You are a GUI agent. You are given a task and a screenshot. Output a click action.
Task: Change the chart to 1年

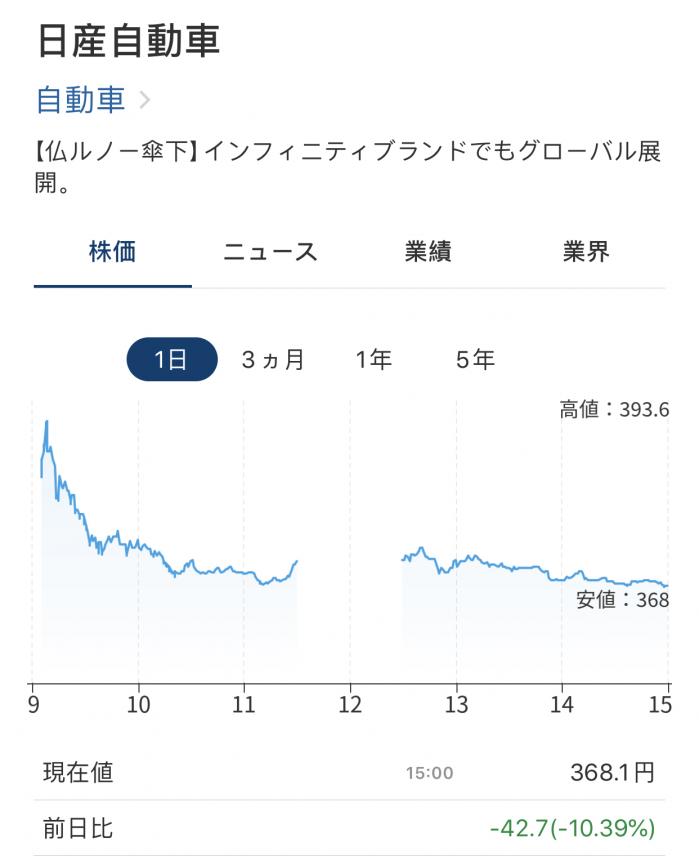(x=374, y=360)
